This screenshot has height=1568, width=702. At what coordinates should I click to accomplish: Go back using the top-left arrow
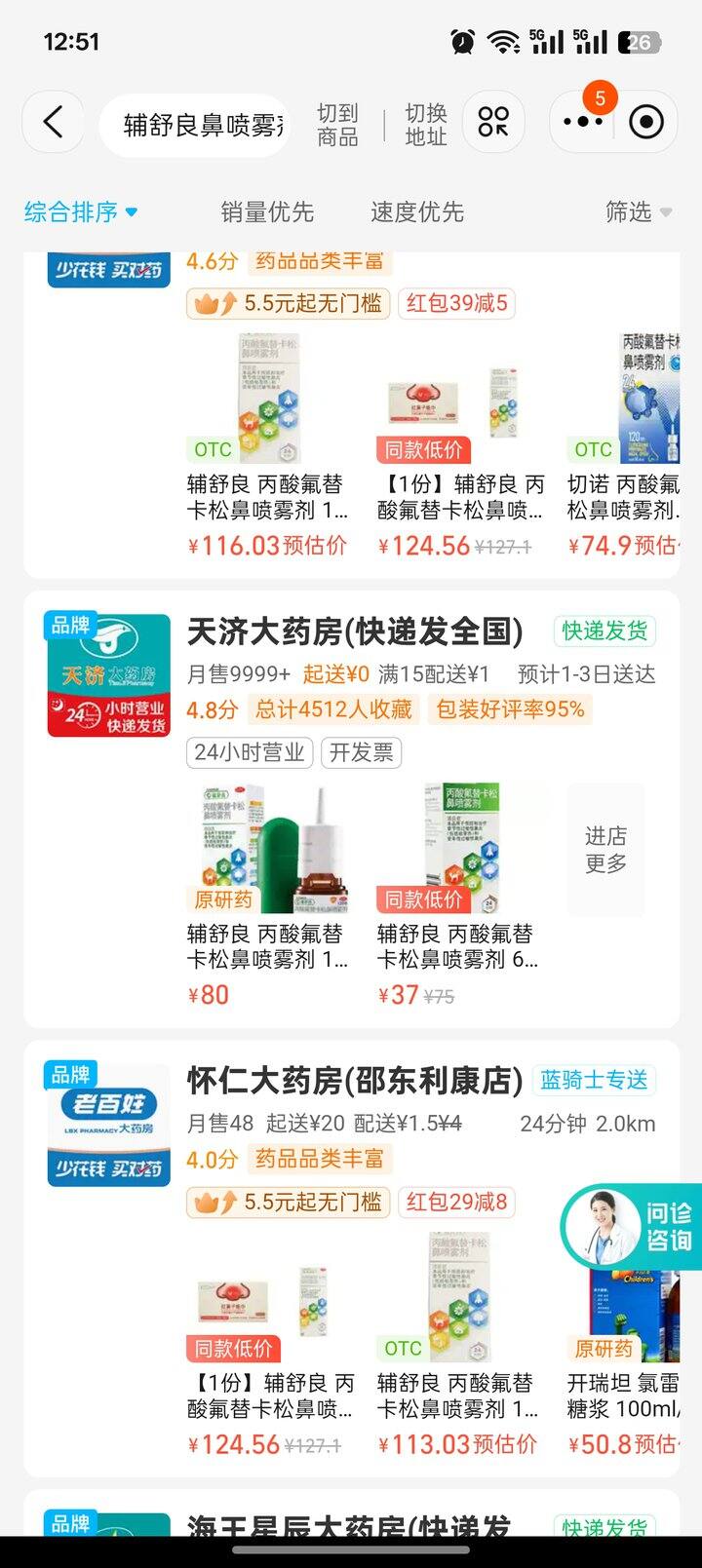click(54, 123)
